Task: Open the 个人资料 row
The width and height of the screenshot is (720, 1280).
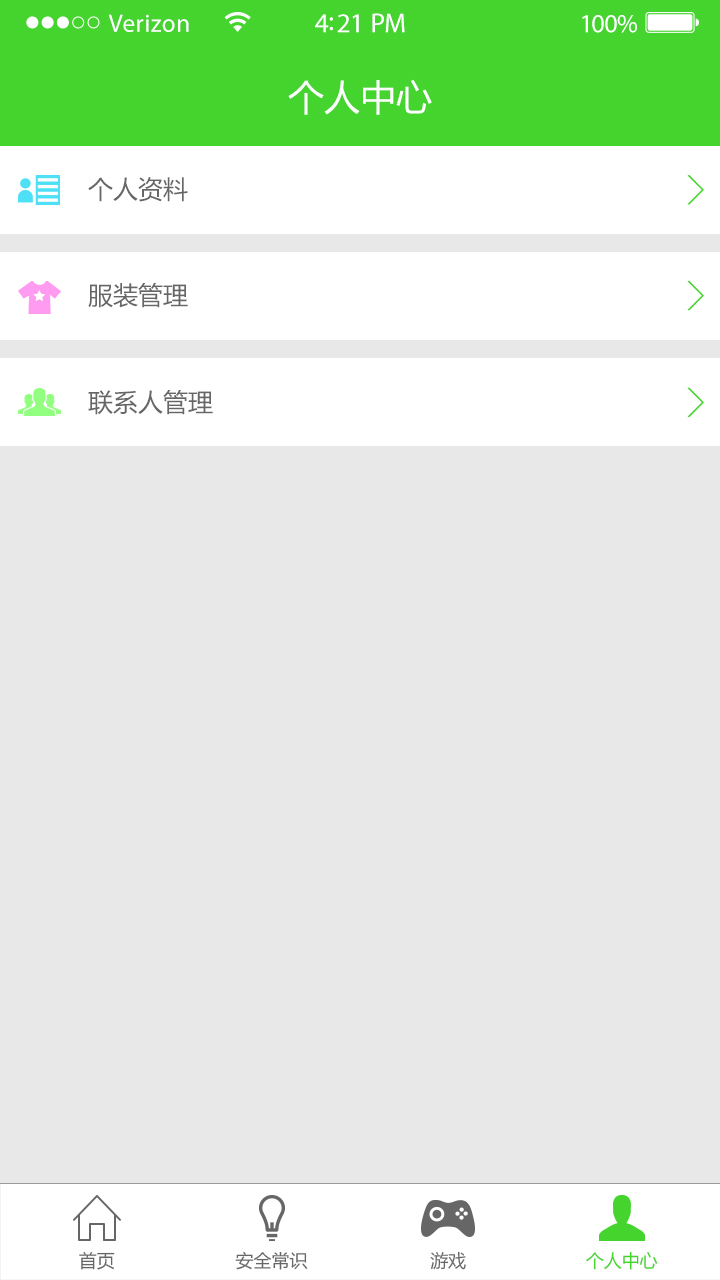Action: point(360,190)
